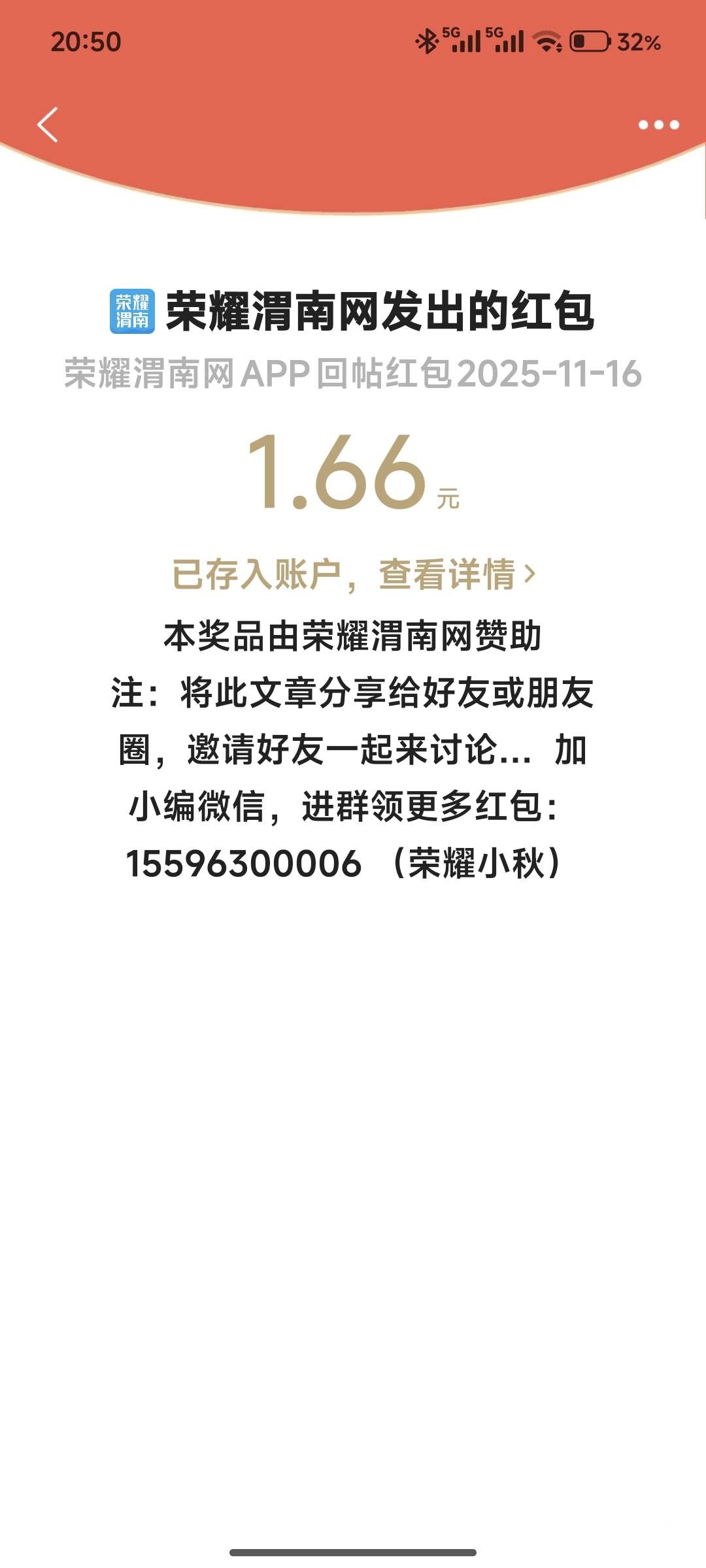Open 已存入账户，查看详情 link
The height and width of the screenshot is (1568, 706).
[354, 575]
